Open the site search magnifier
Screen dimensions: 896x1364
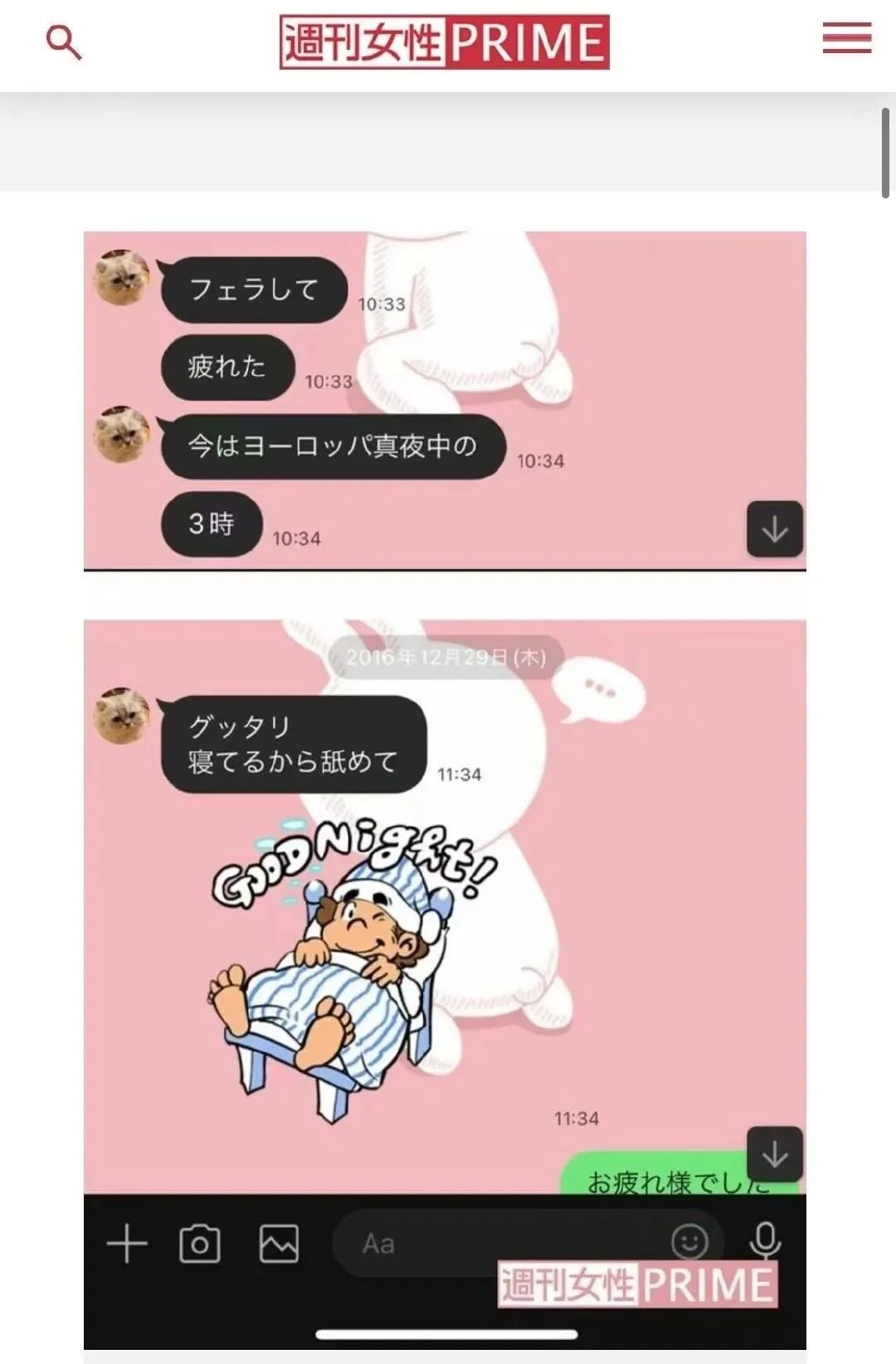[64, 42]
